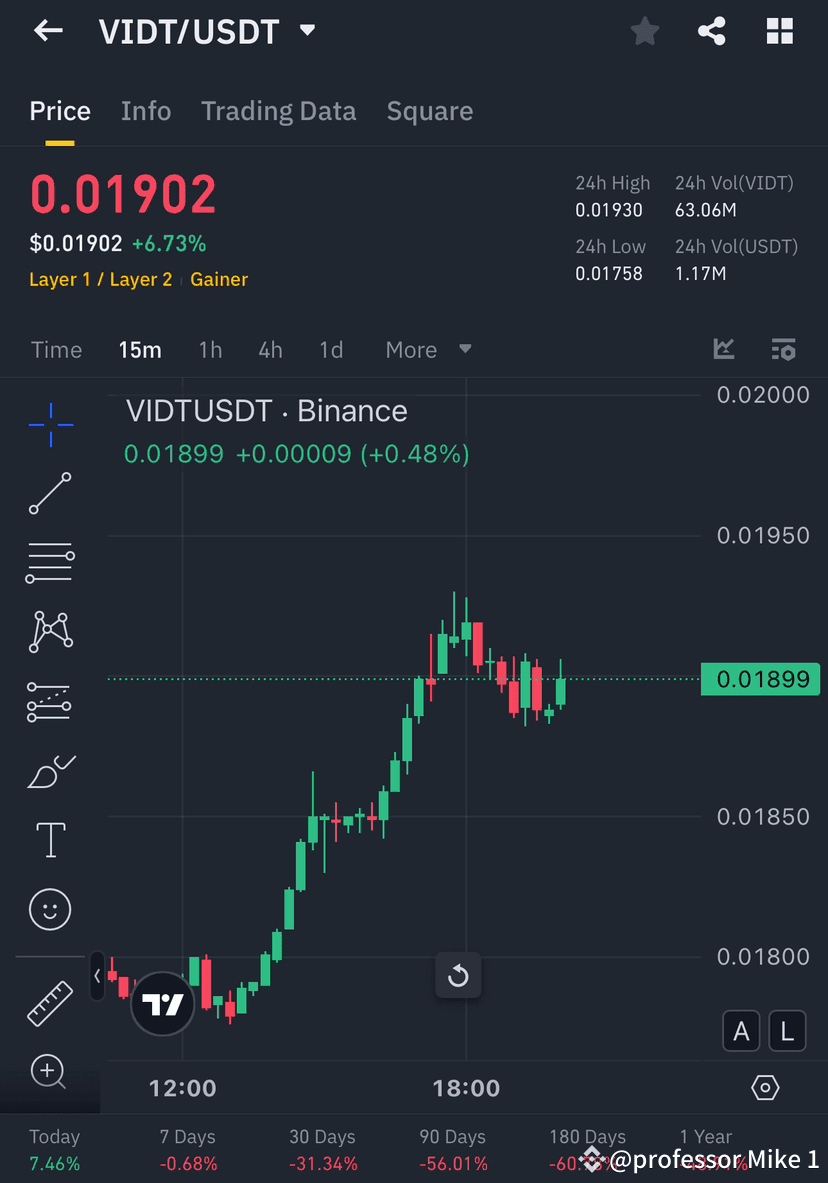
Task: Open the emoji sticker tool
Action: pyautogui.click(x=50, y=909)
